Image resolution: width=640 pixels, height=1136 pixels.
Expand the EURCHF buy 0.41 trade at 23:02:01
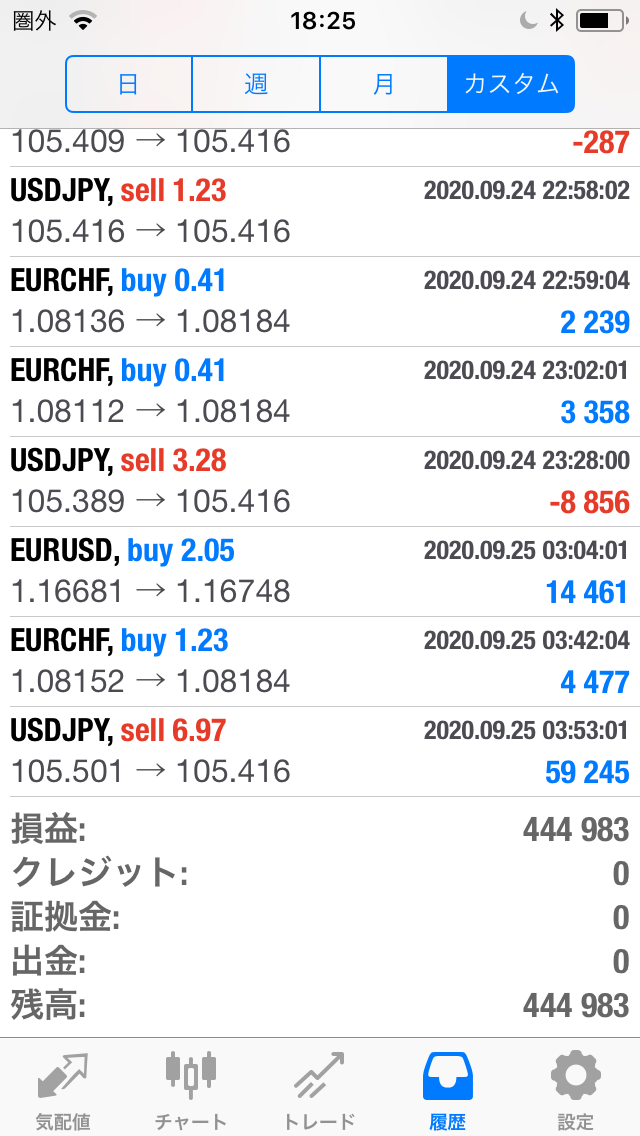pyautogui.click(x=320, y=391)
